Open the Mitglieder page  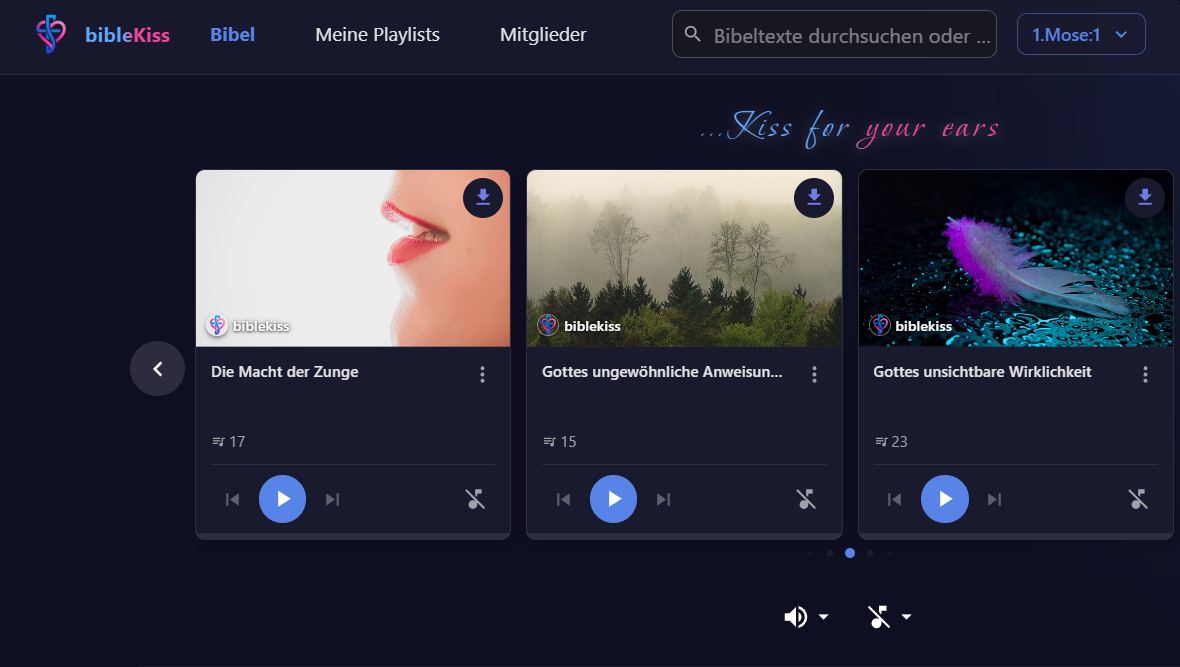(x=543, y=35)
